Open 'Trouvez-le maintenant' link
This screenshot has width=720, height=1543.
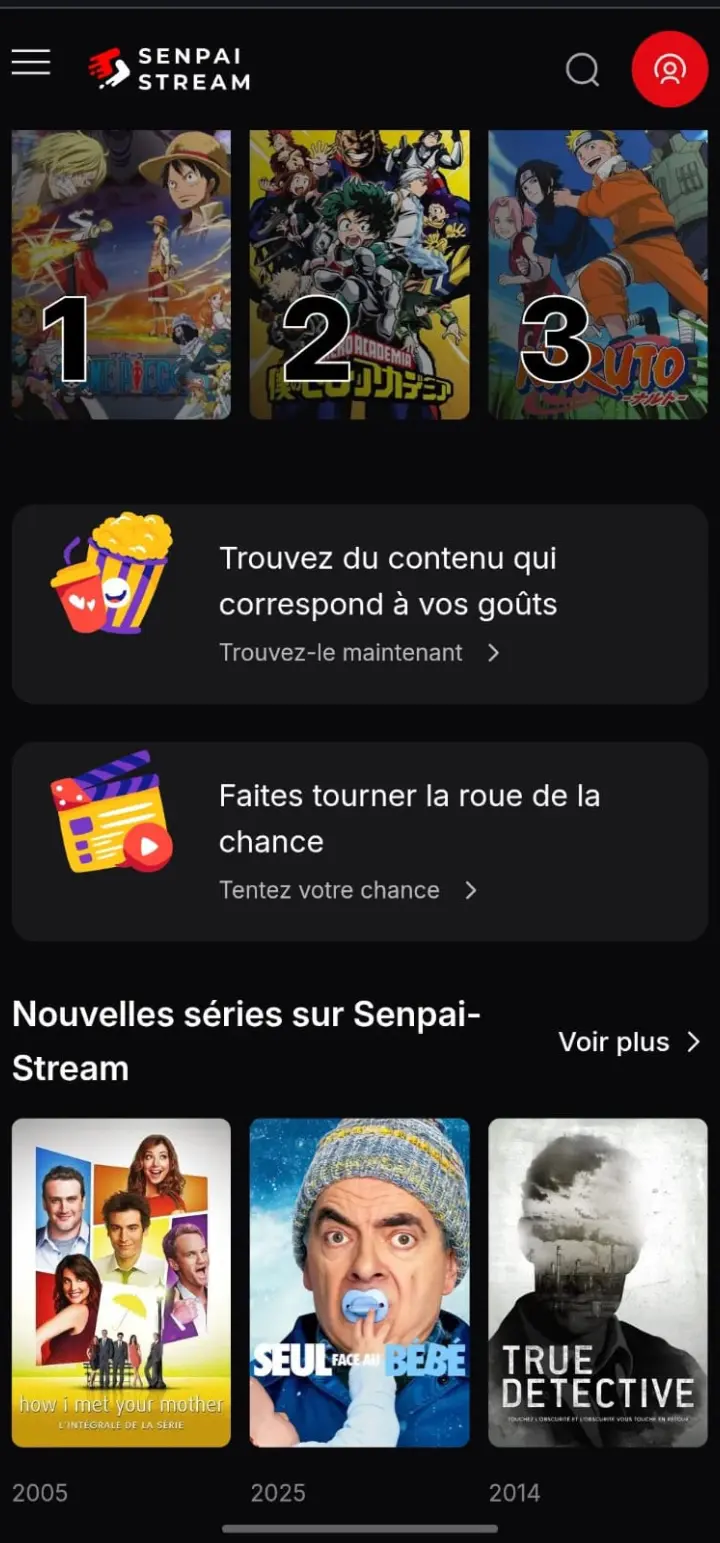tap(340, 652)
